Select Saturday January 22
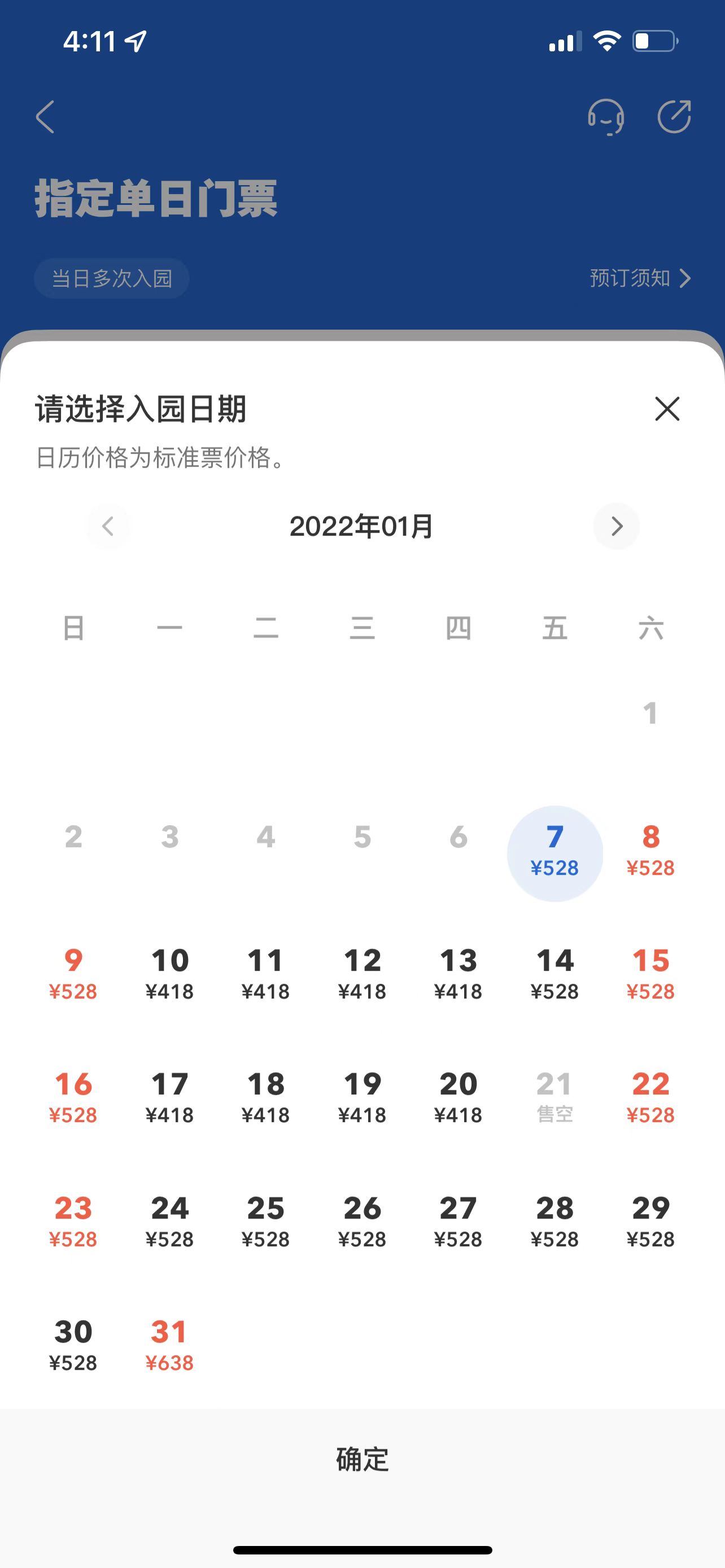Image resolution: width=725 pixels, height=1568 pixels. [x=650, y=1098]
